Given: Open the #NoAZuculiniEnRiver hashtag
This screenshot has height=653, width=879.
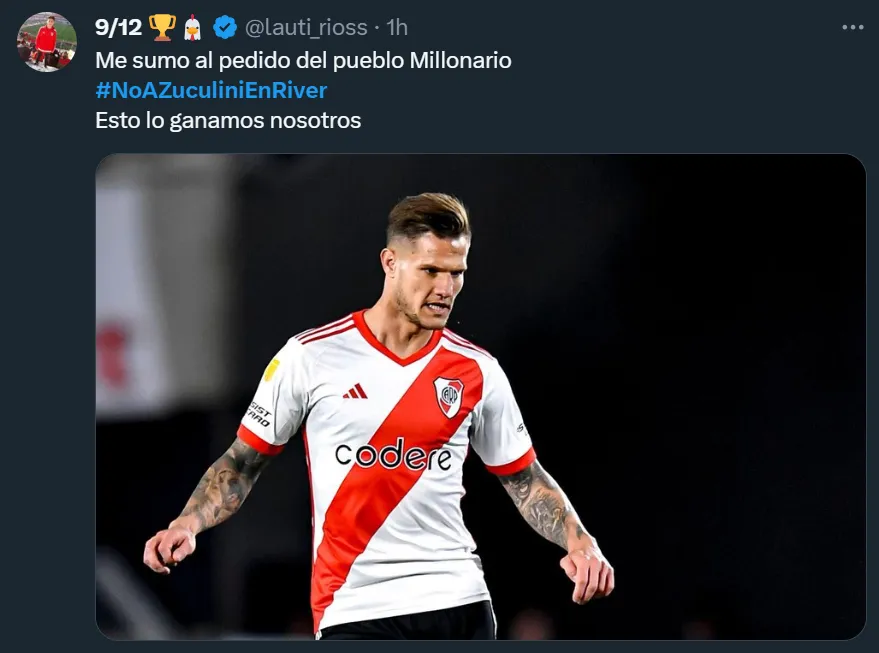Looking at the screenshot, I should 211,91.
